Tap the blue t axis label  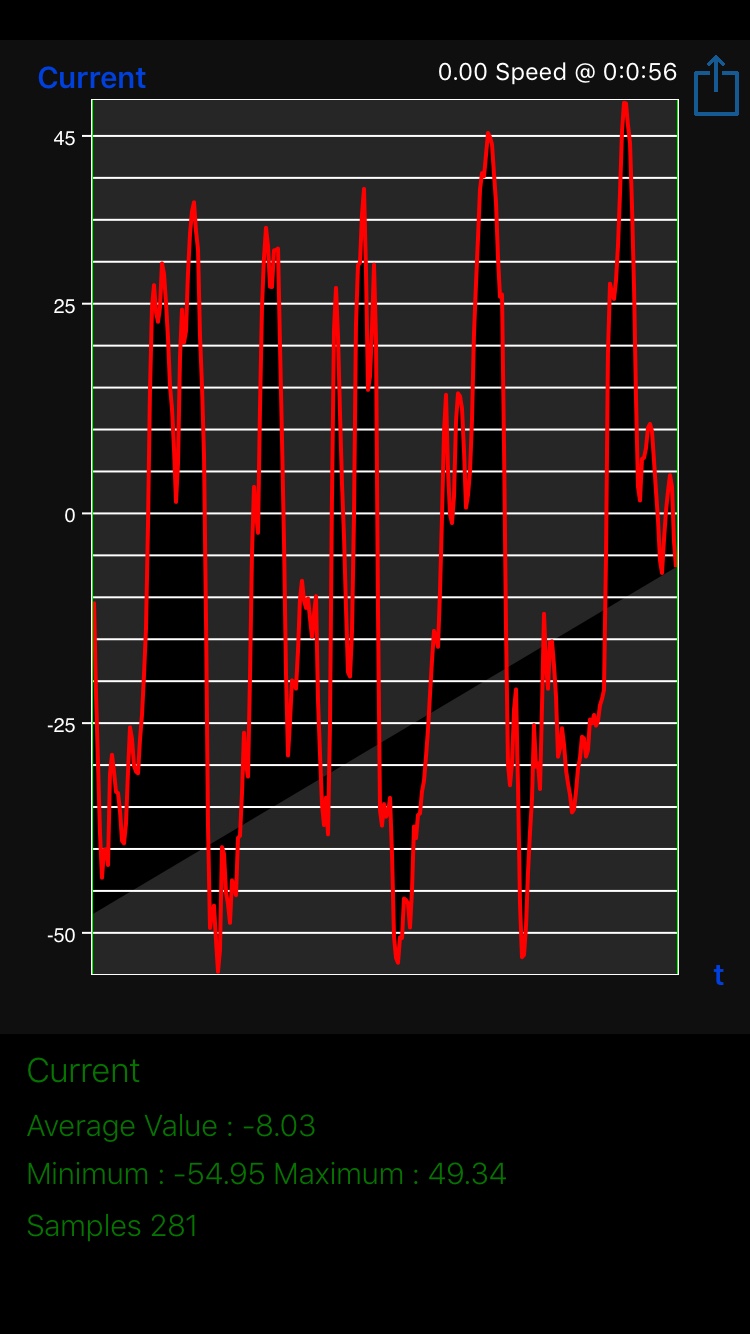(x=718, y=975)
